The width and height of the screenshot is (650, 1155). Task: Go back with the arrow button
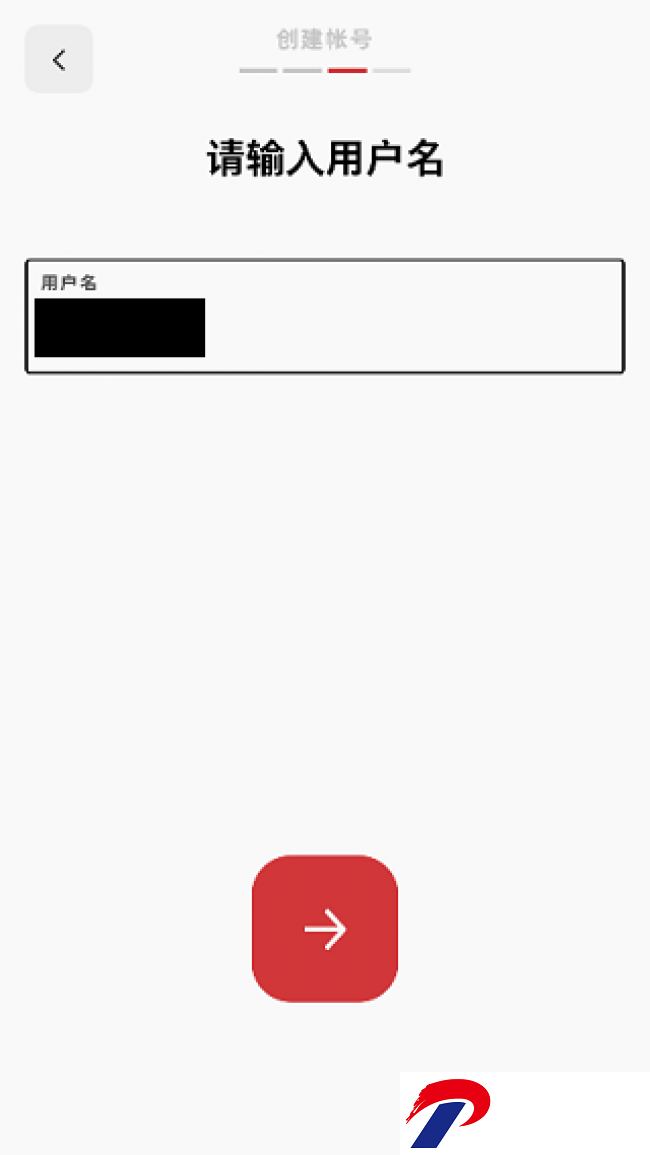click(59, 60)
